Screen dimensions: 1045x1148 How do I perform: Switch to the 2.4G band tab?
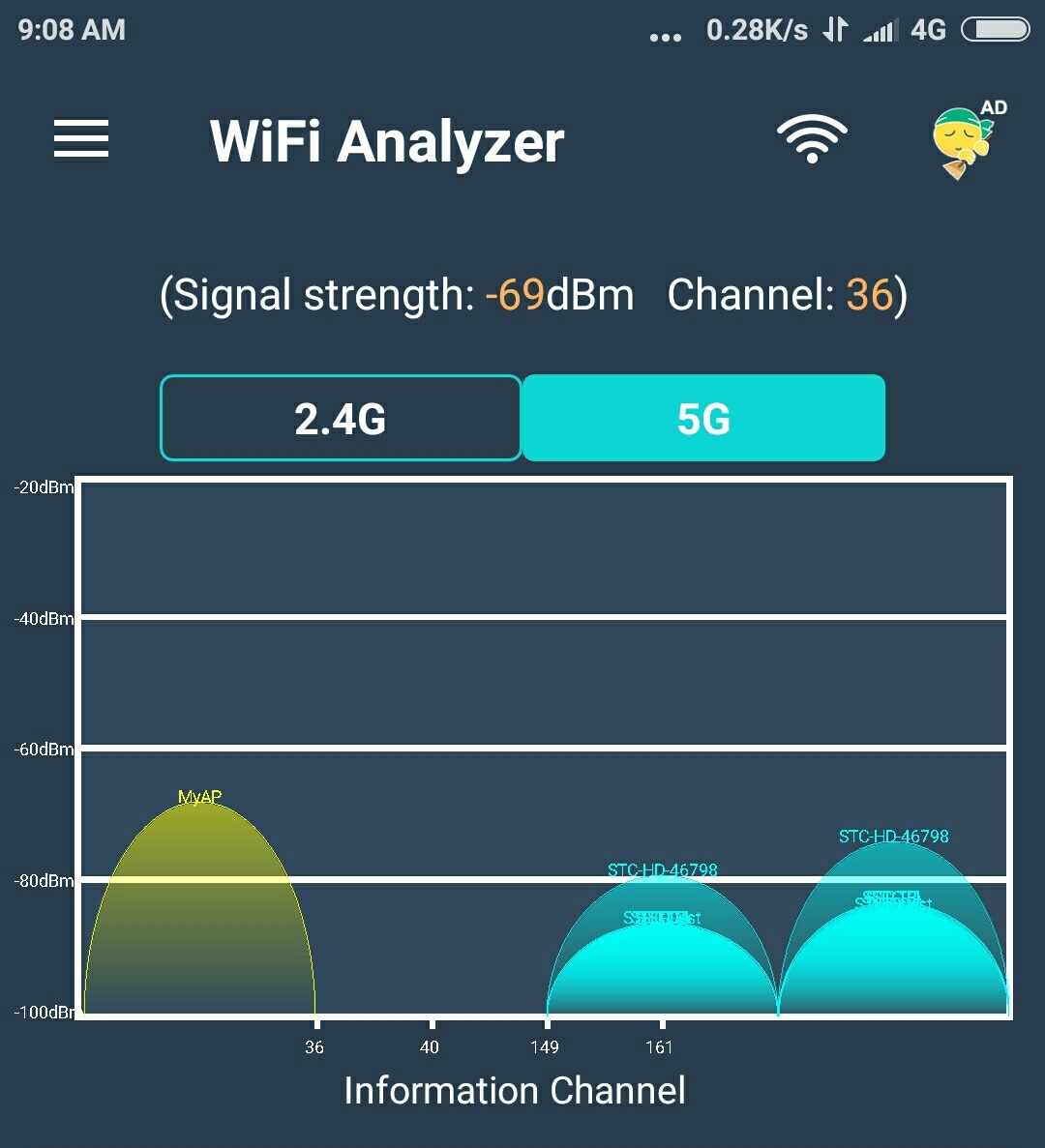click(x=341, y=418)
